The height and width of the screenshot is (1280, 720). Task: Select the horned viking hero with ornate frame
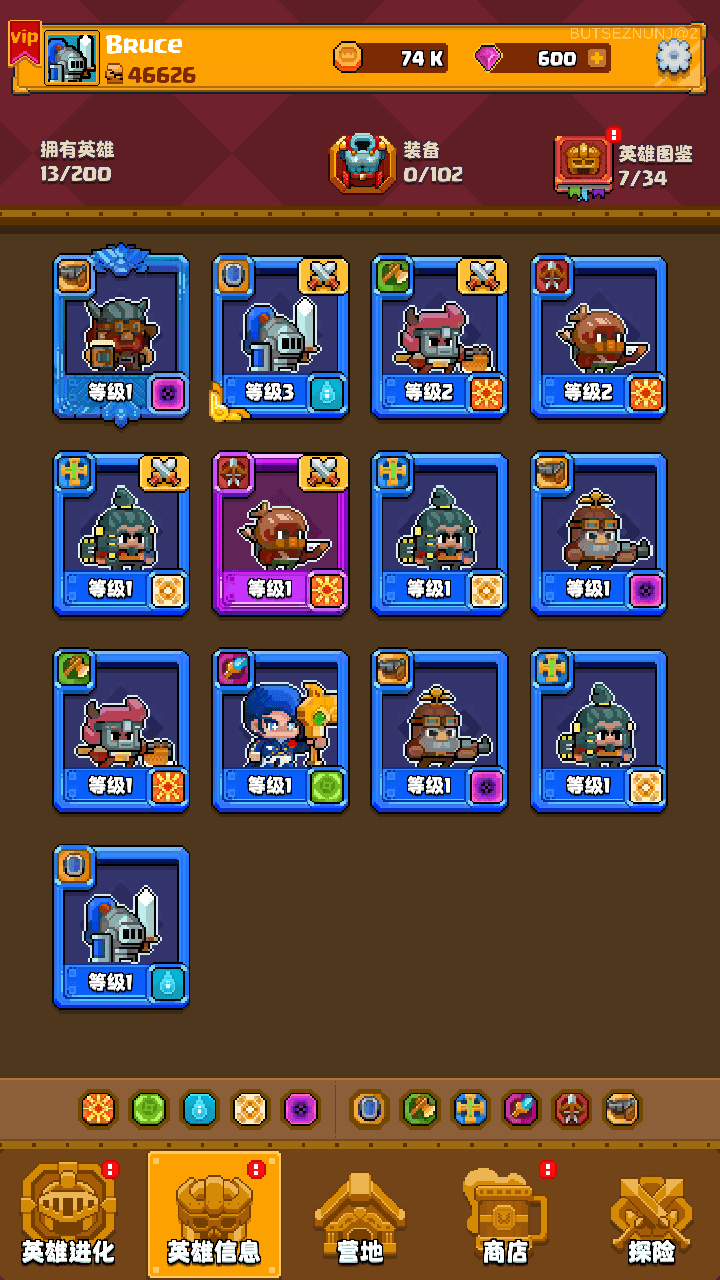(121, 336)
